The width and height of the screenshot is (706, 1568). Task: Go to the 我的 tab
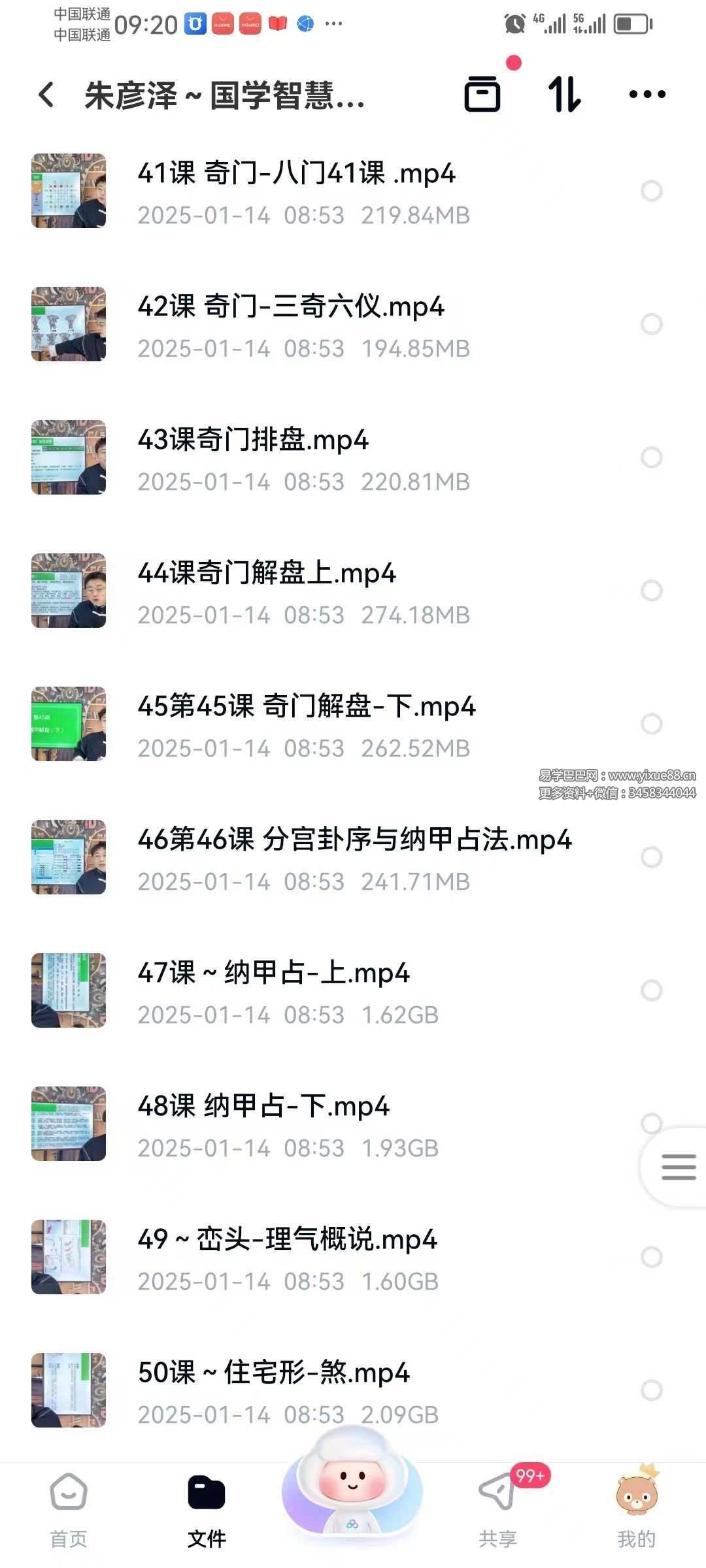pyautogui.click(x=637, y=1511)
